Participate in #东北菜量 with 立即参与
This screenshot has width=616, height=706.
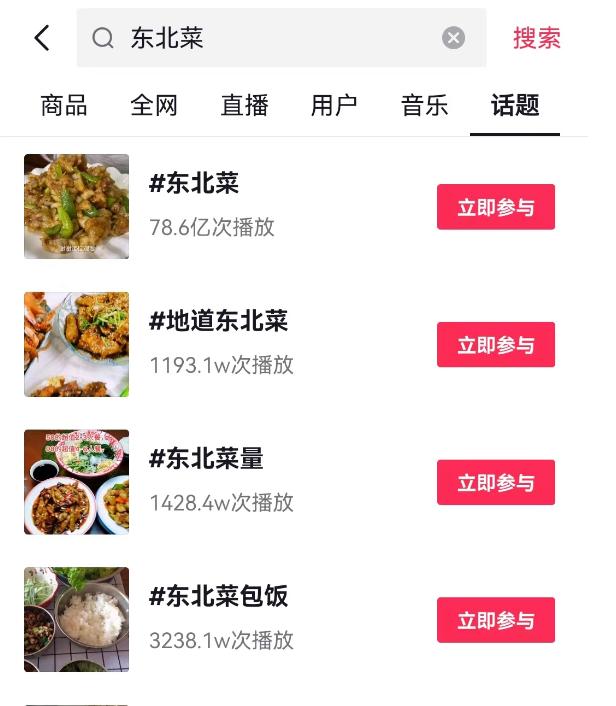click(x=496, y=483)
